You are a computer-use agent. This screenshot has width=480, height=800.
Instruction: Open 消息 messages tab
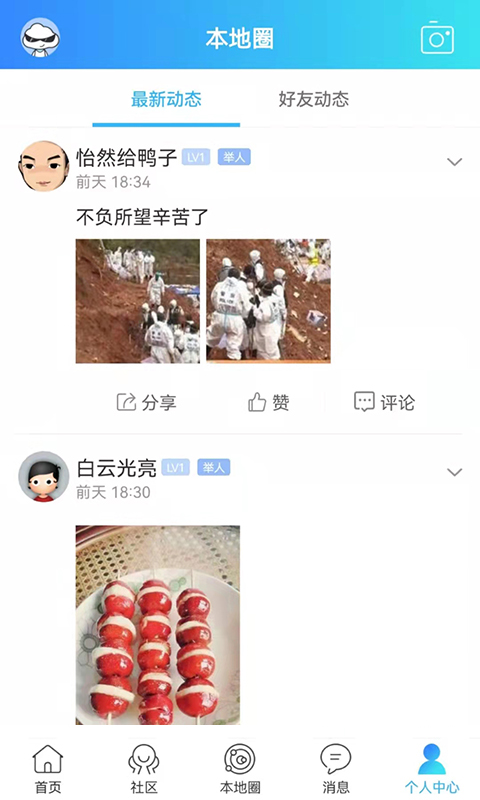336,769
